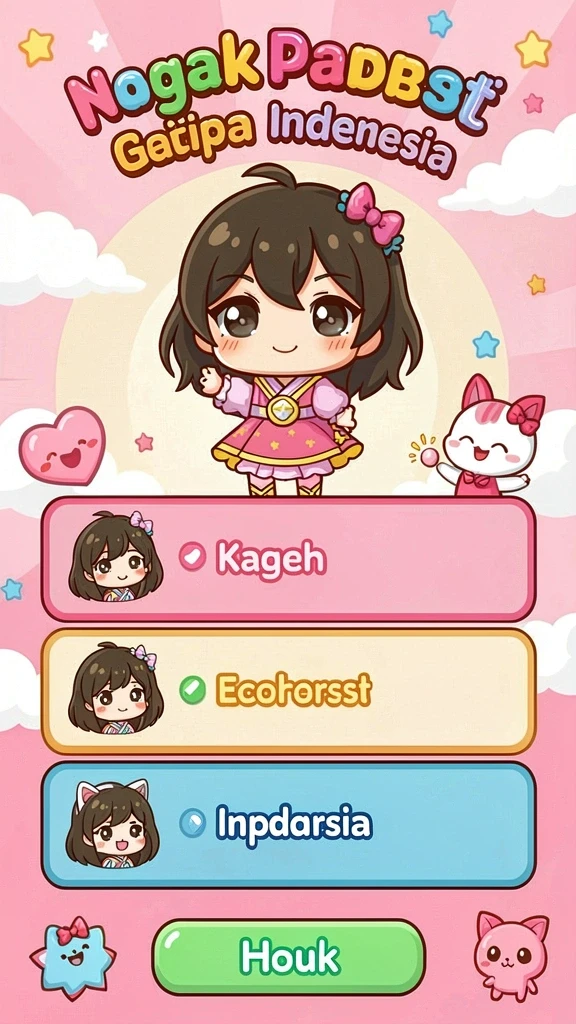Choose the yellow Ecohorsst option

click(288, 691)
